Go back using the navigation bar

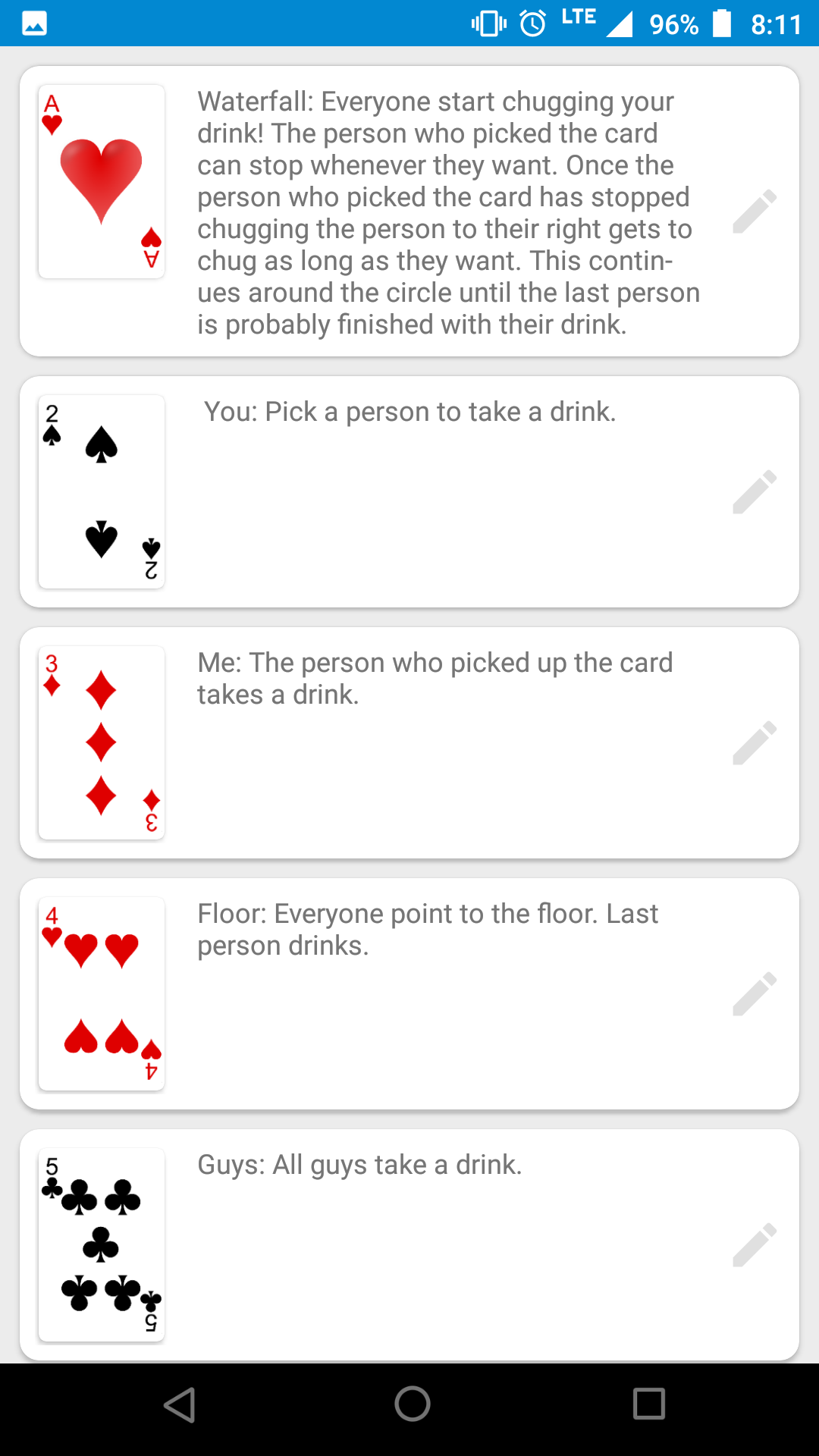[180, 1404]
